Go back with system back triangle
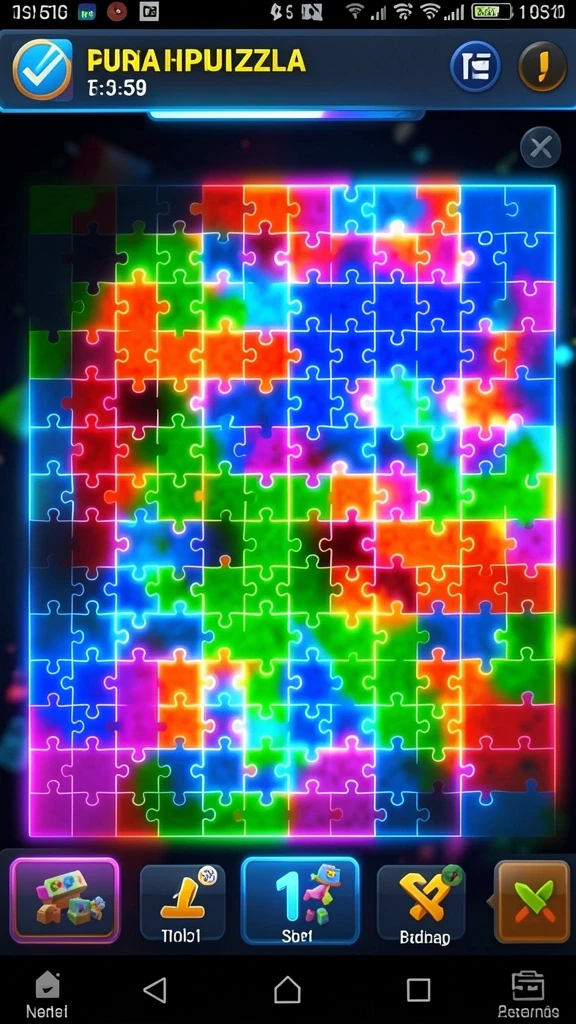Image resolution: width=576 pixels, height=1024 pixels. point(155,990)
